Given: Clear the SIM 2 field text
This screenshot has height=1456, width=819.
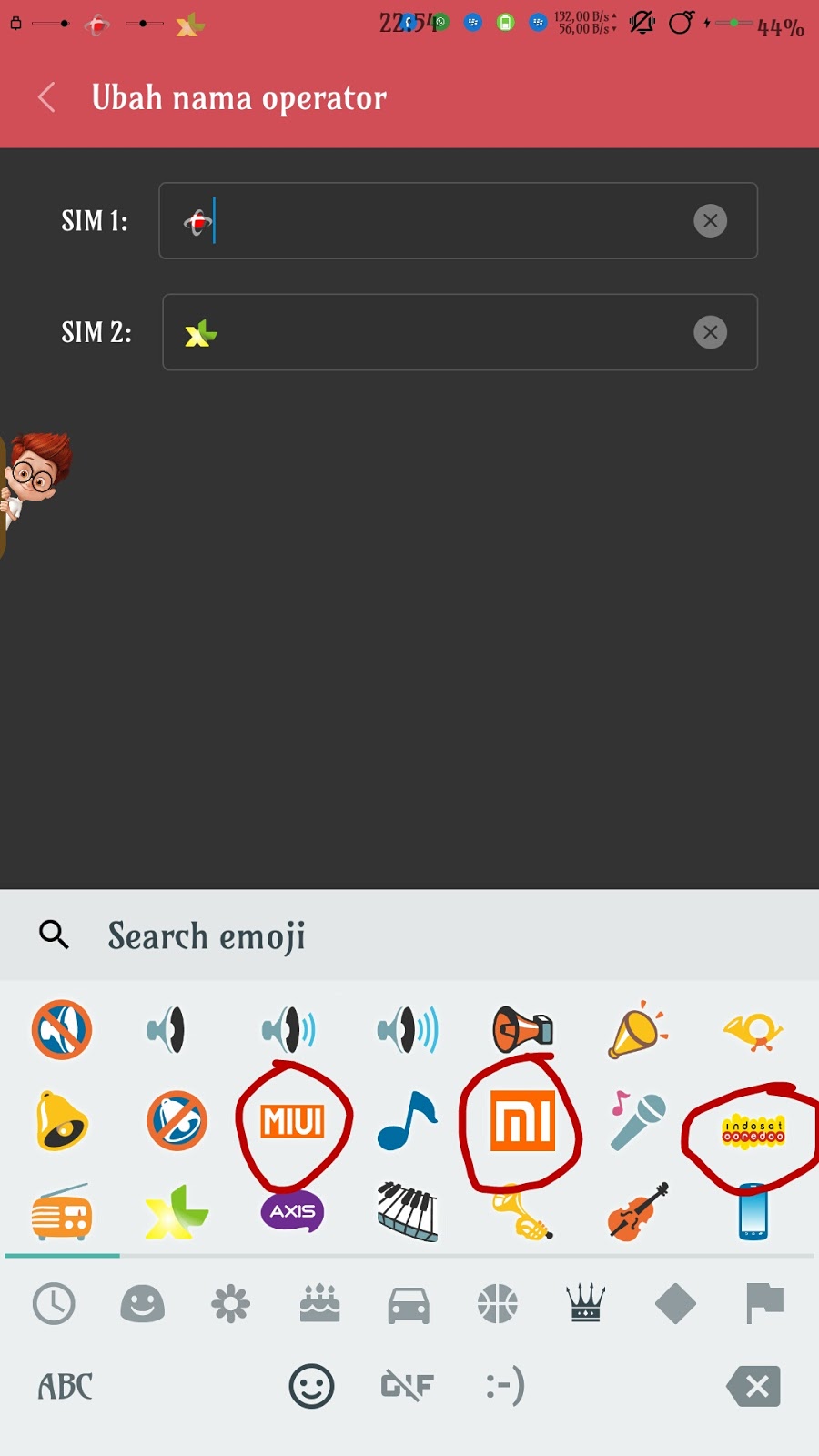Looking at the screenshot, I should click(x=710, y=332).
